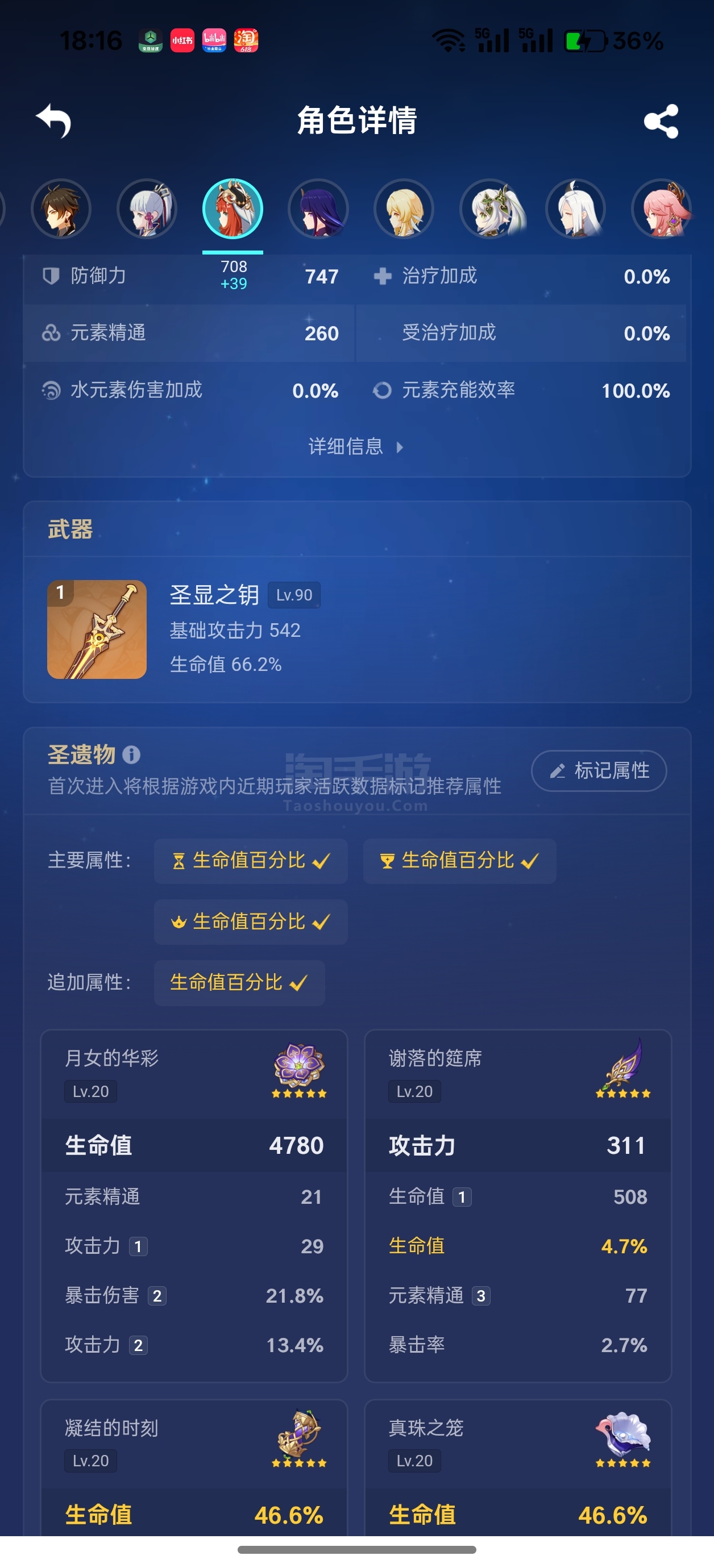Open the 月女的华彩 artifact card
The width and height of the screenshot is (714, 1568).
[x=194, y=1205]
